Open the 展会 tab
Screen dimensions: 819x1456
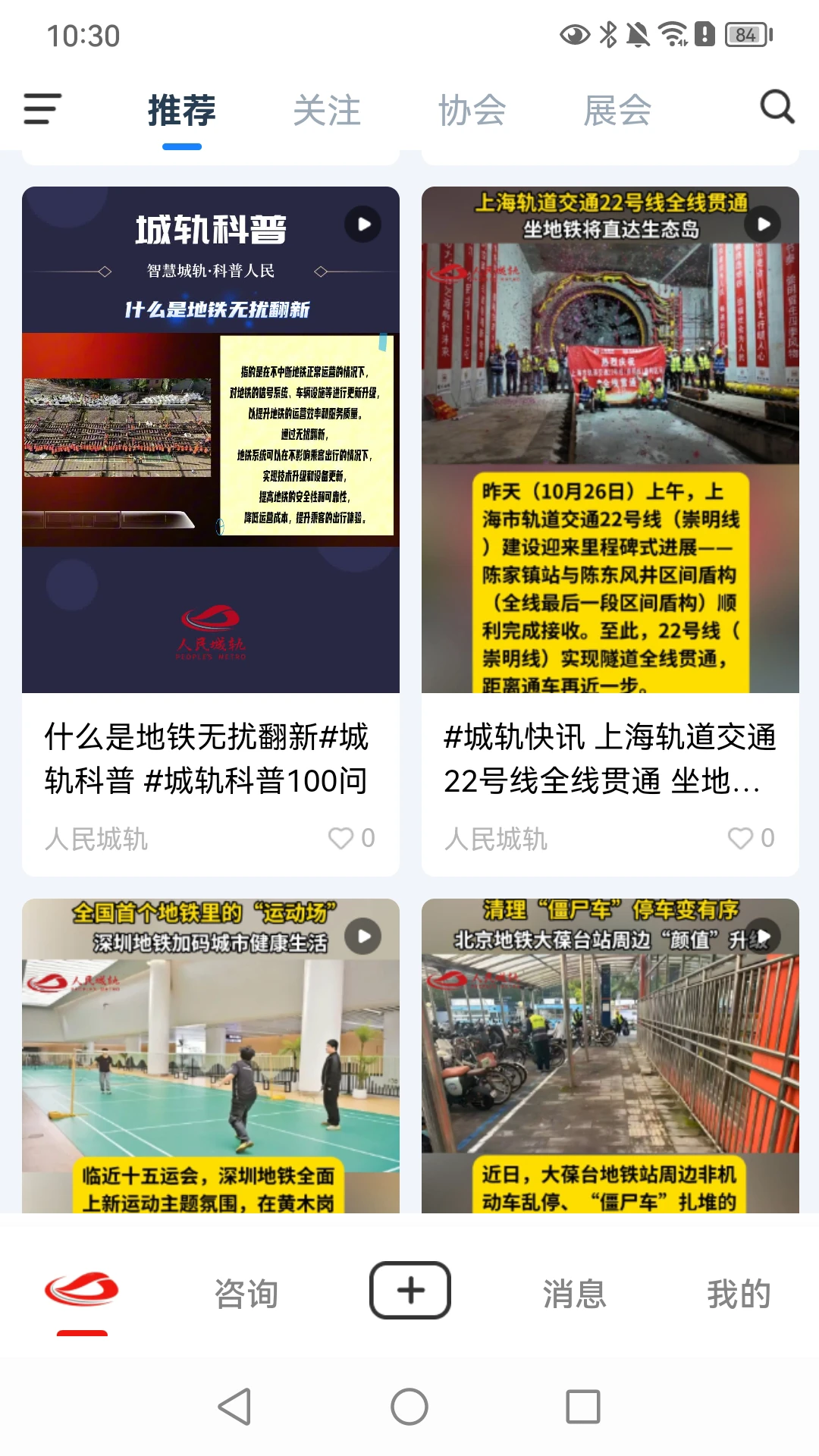pos(617,108)
